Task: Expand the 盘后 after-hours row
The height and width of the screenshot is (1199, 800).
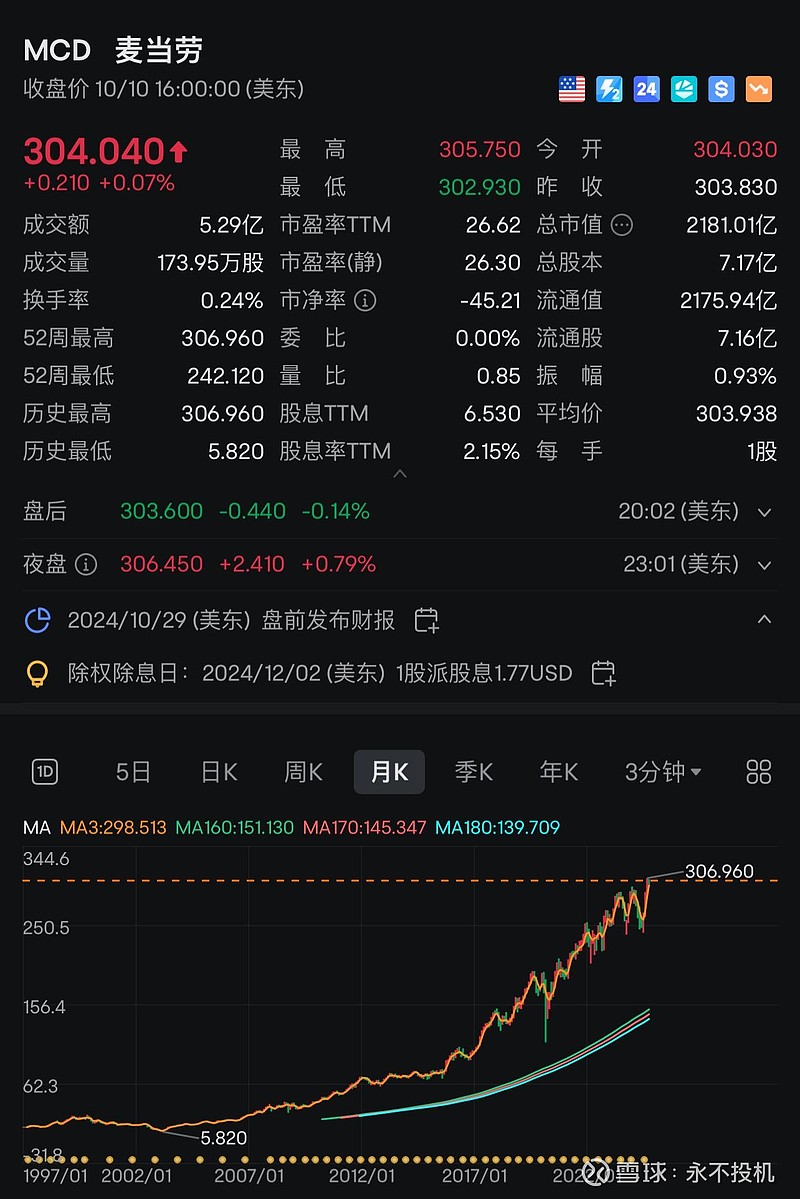Action: (x=764, y=511)
